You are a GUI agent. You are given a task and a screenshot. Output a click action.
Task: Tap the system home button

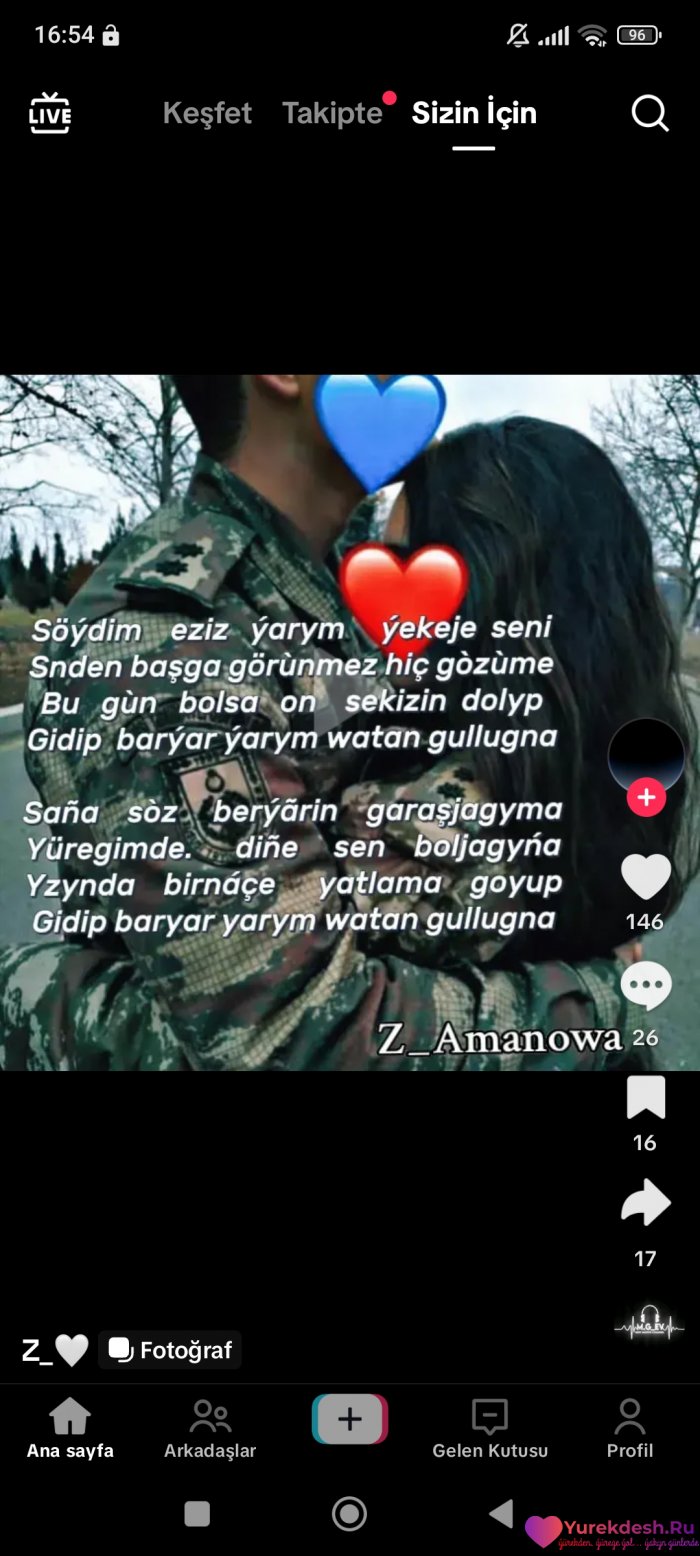pyautogui.click(x=349, y=1514)
